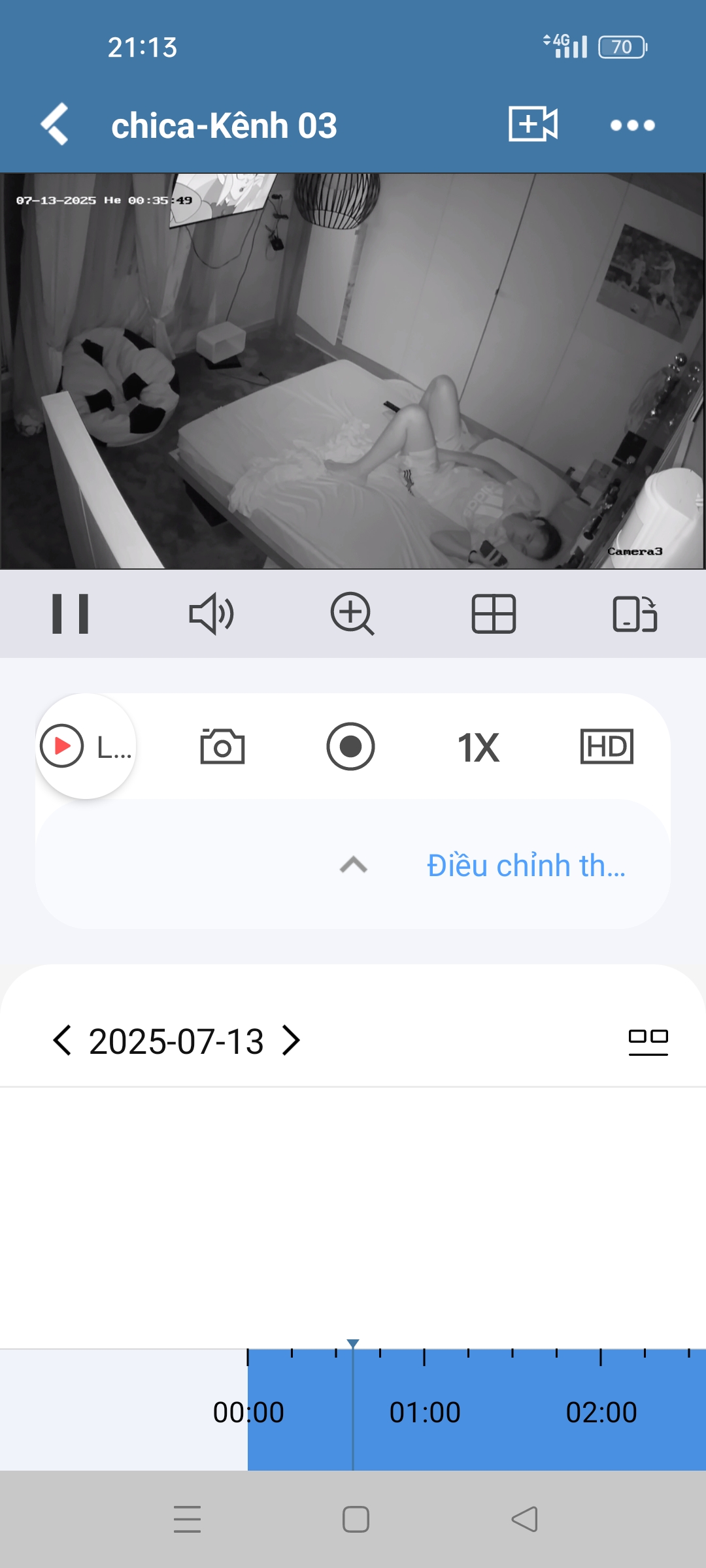The width and height of the screenshot is (706, 1568).
Task: Activate digital zoom magnifier
Action: [x=352, y=614]
